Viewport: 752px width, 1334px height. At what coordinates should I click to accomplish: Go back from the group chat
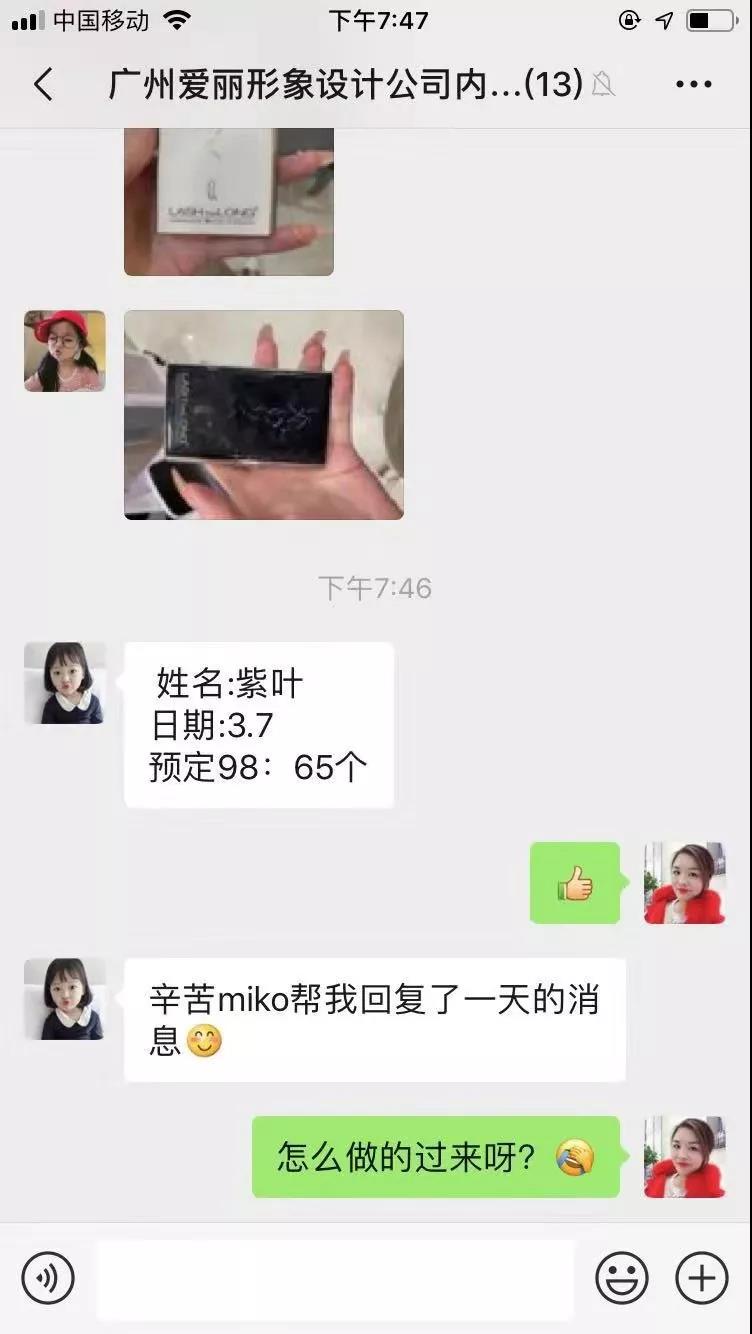tap(43, 85)
